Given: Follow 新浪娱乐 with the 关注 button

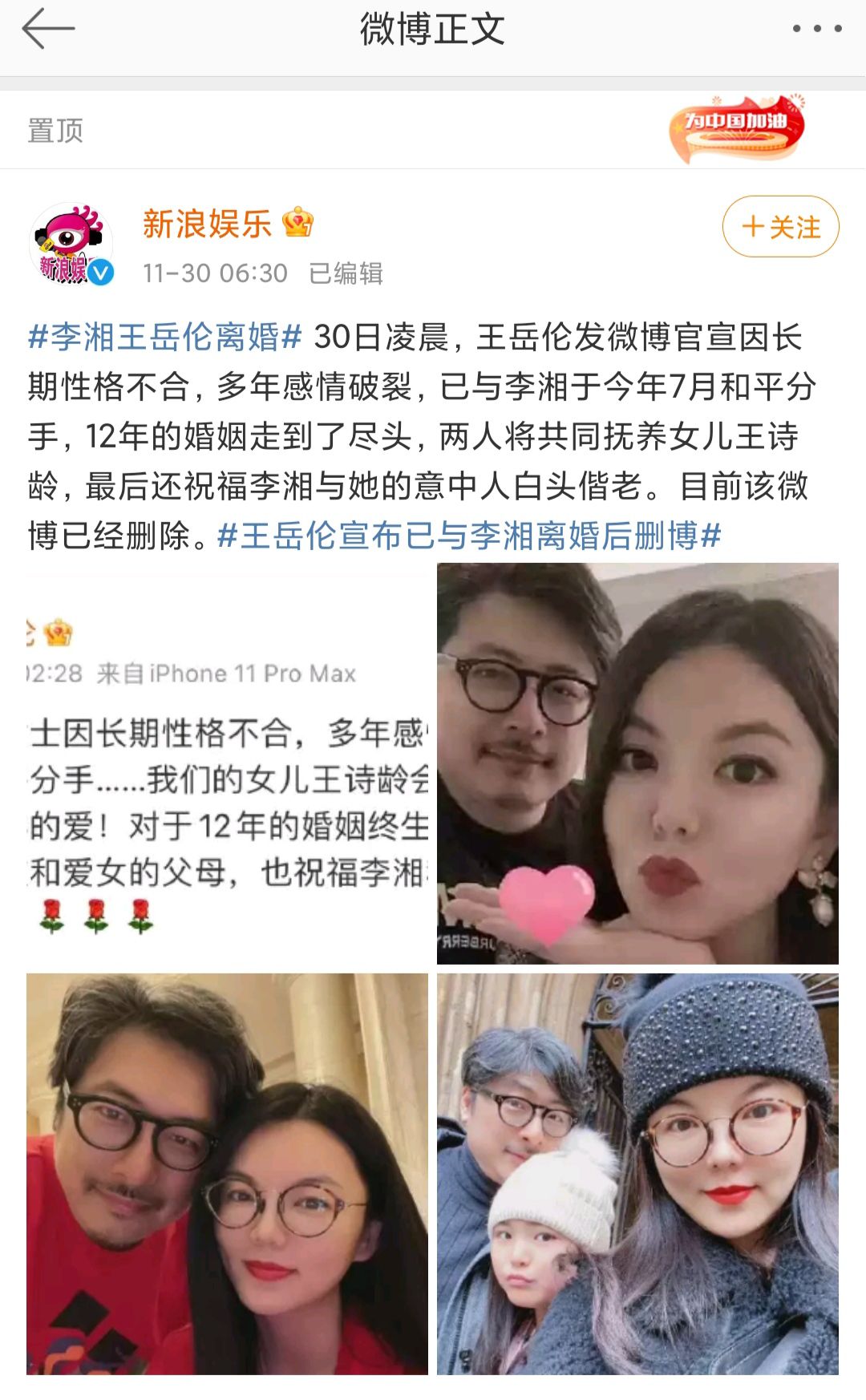Looking at the screenshot, I should [780, 227].
